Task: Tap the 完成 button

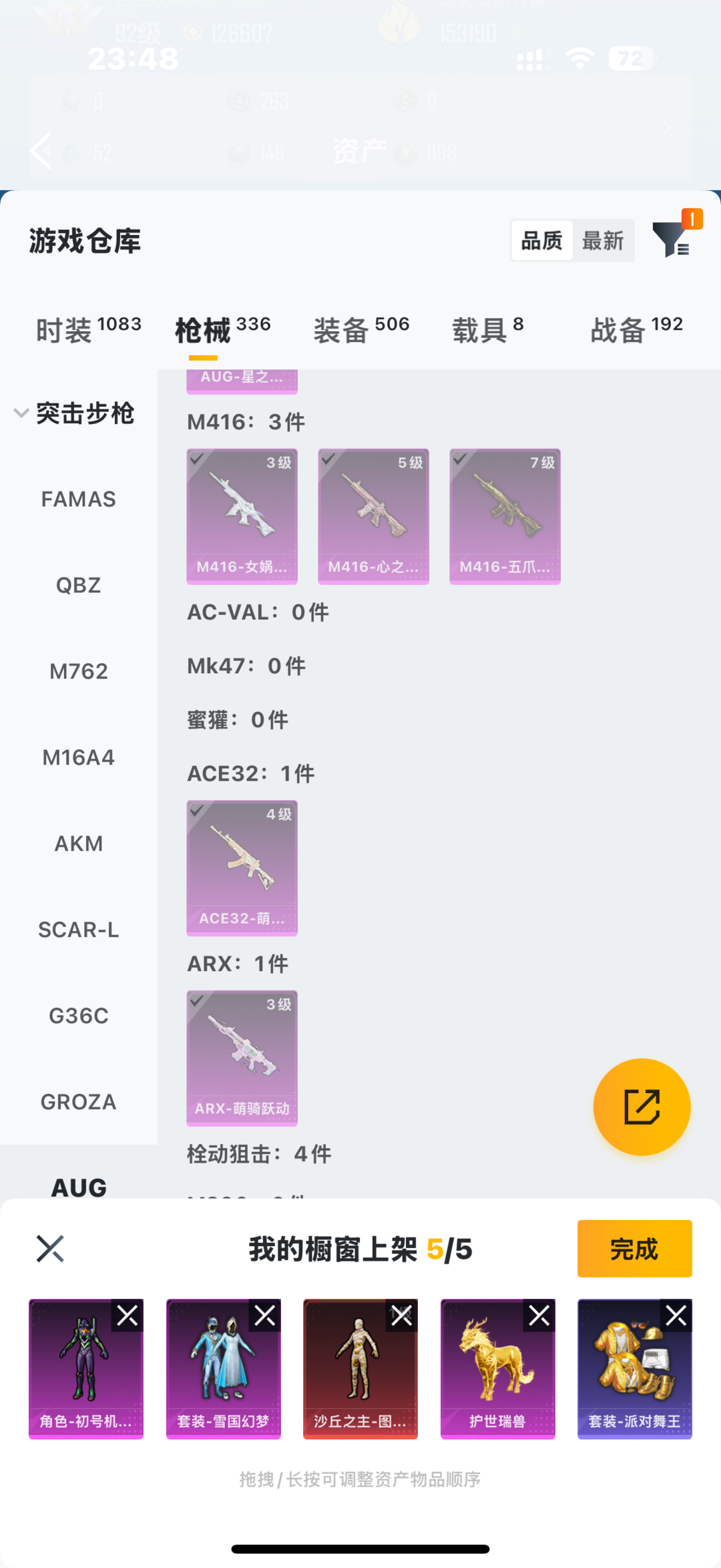Action: coord(634,1249)
